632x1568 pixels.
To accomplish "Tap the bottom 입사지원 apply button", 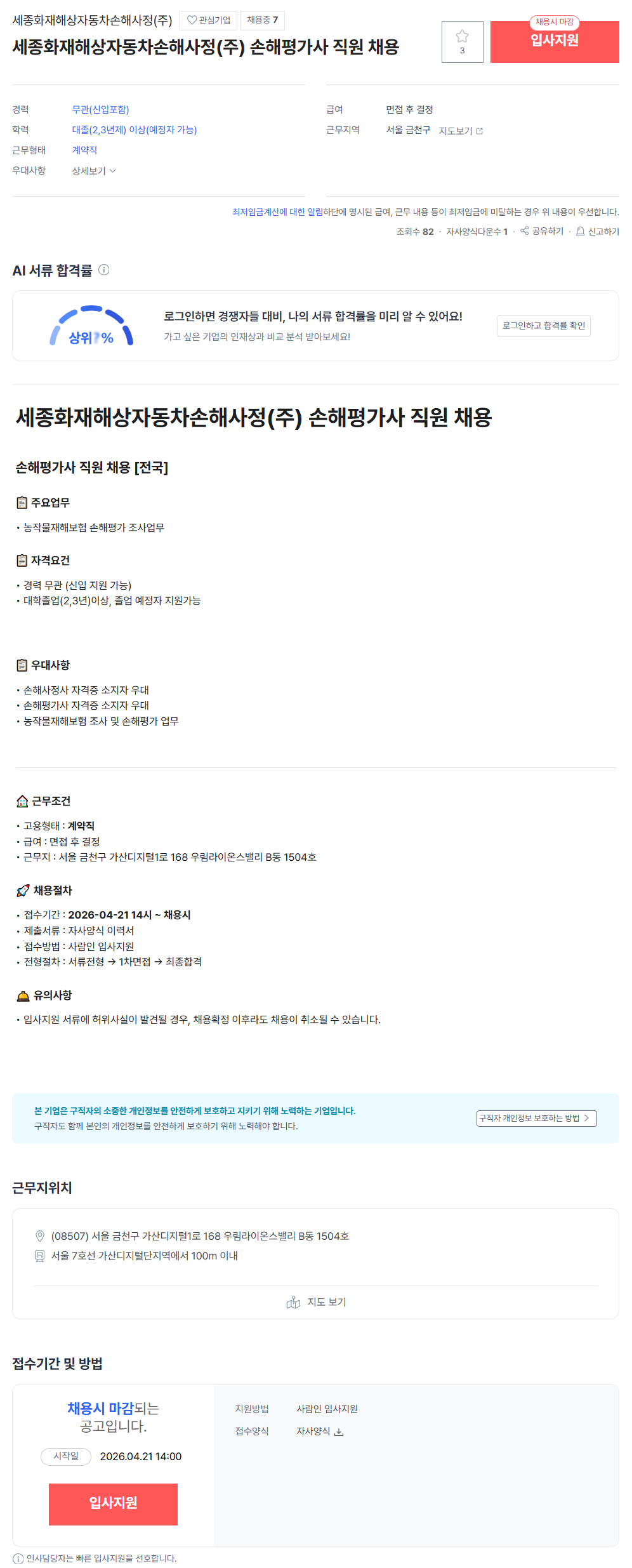I will [113, 1504].
